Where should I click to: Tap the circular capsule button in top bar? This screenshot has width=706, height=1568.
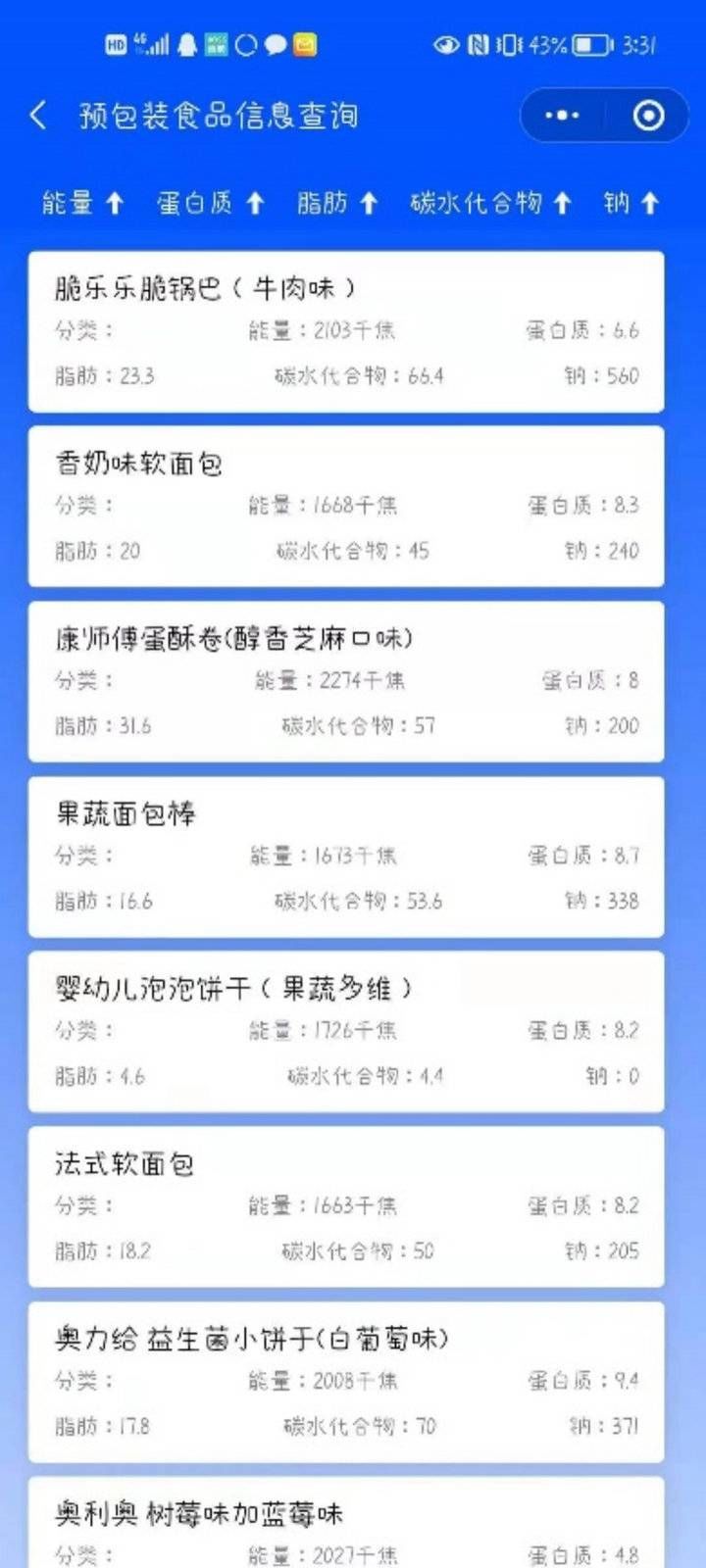(645, 115)
